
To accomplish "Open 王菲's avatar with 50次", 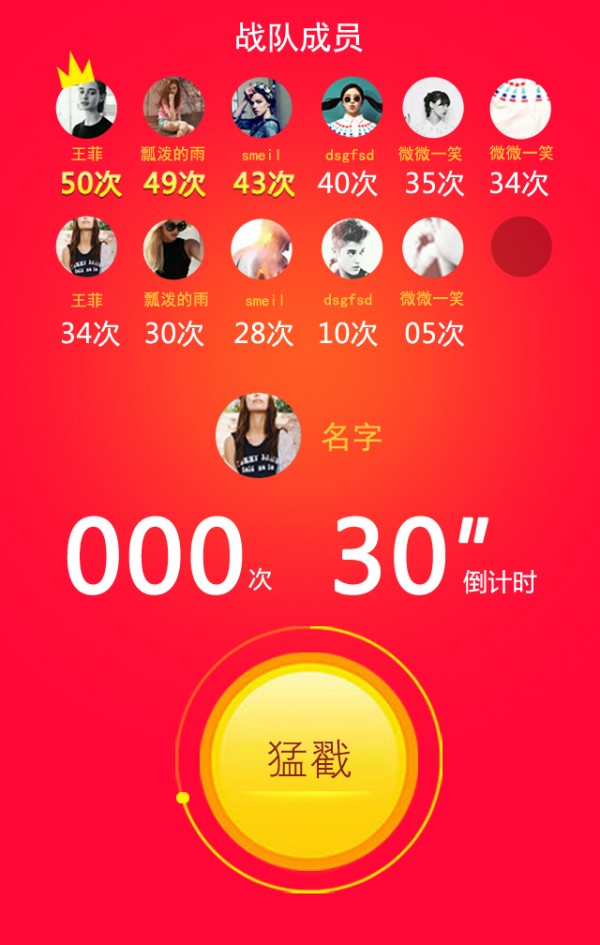I will pyautogui.click(x=86, y=108).
